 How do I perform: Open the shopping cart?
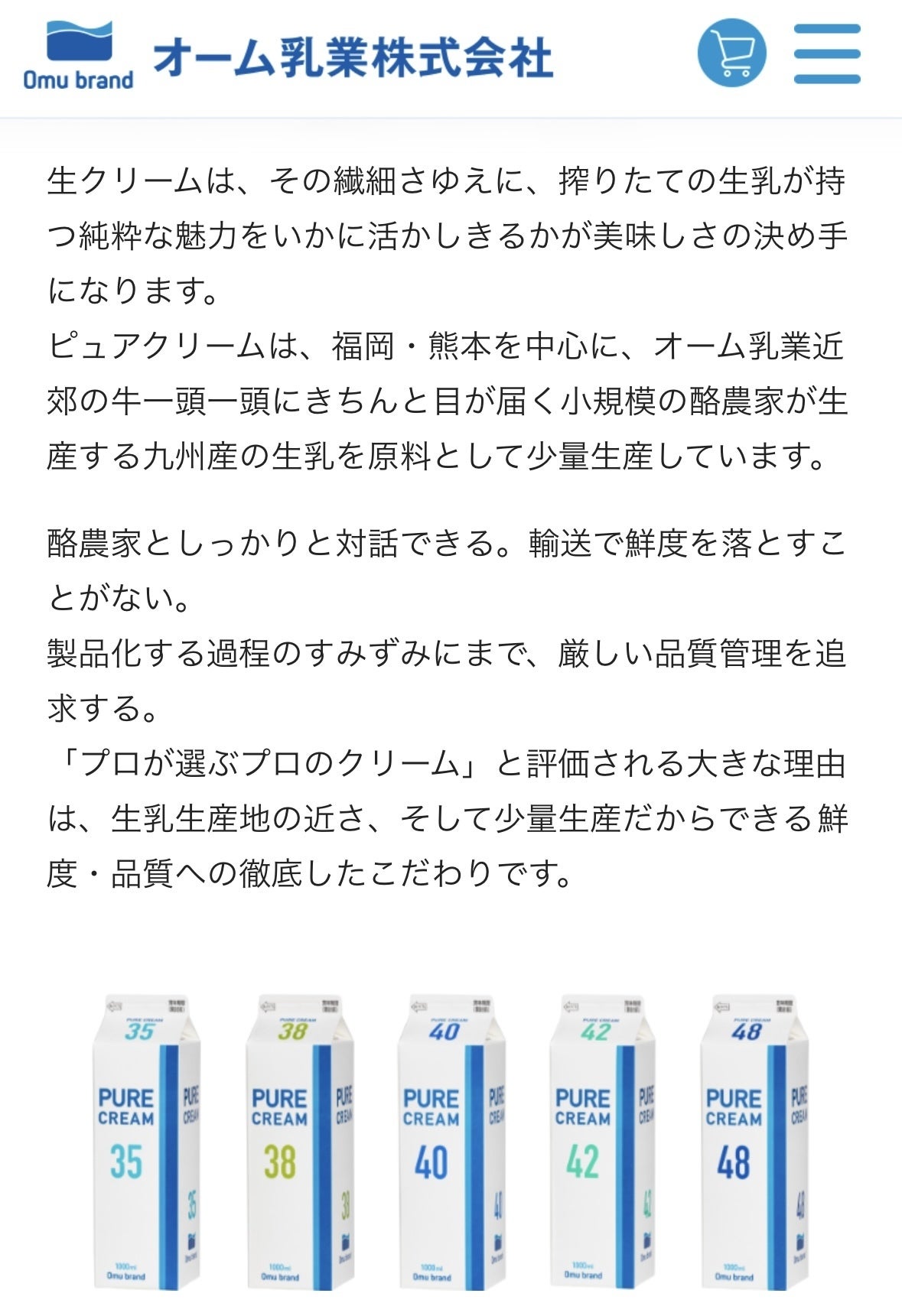click(x=731, y=53)
